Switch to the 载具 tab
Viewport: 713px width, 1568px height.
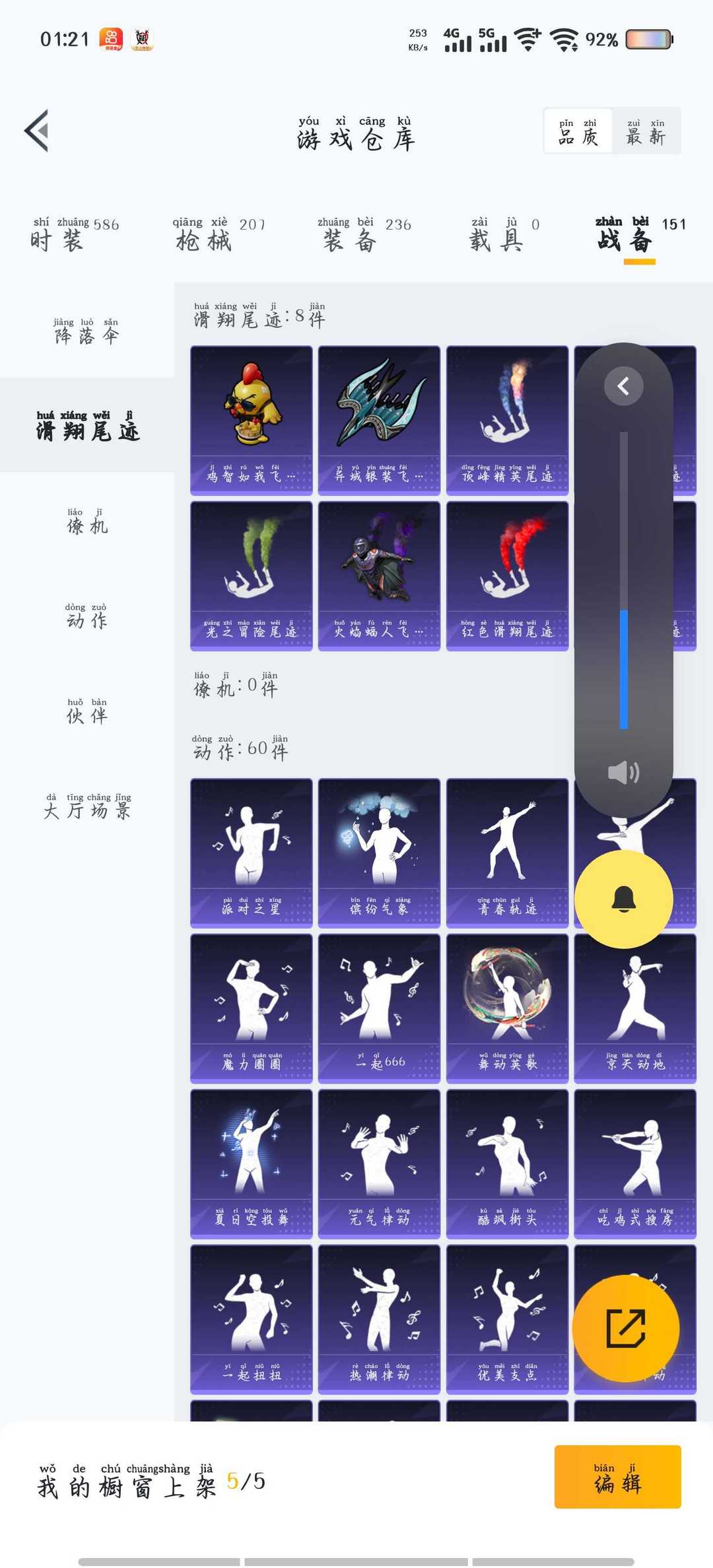pyautogui.click(x=503, y=234)
